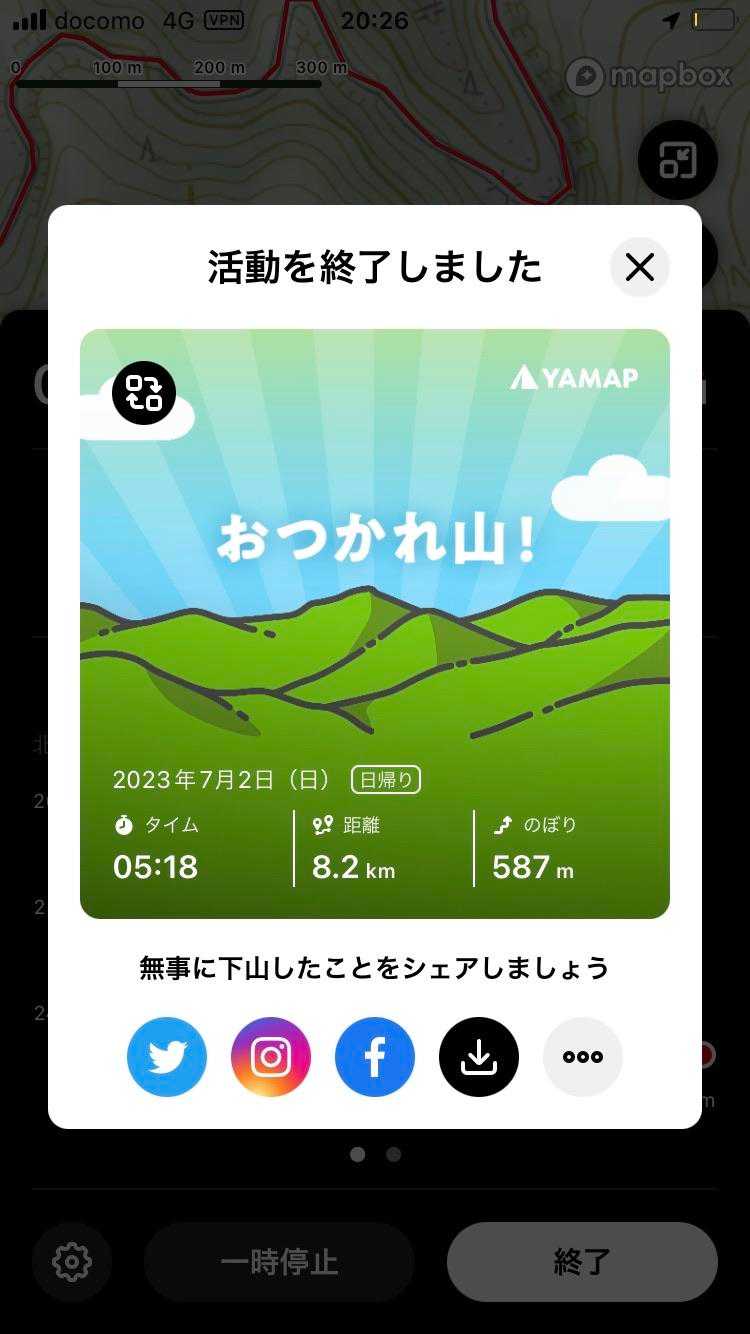Share the activity on Facebook
This screenshot has width=750, height=1334.
tap(375, 1057)
